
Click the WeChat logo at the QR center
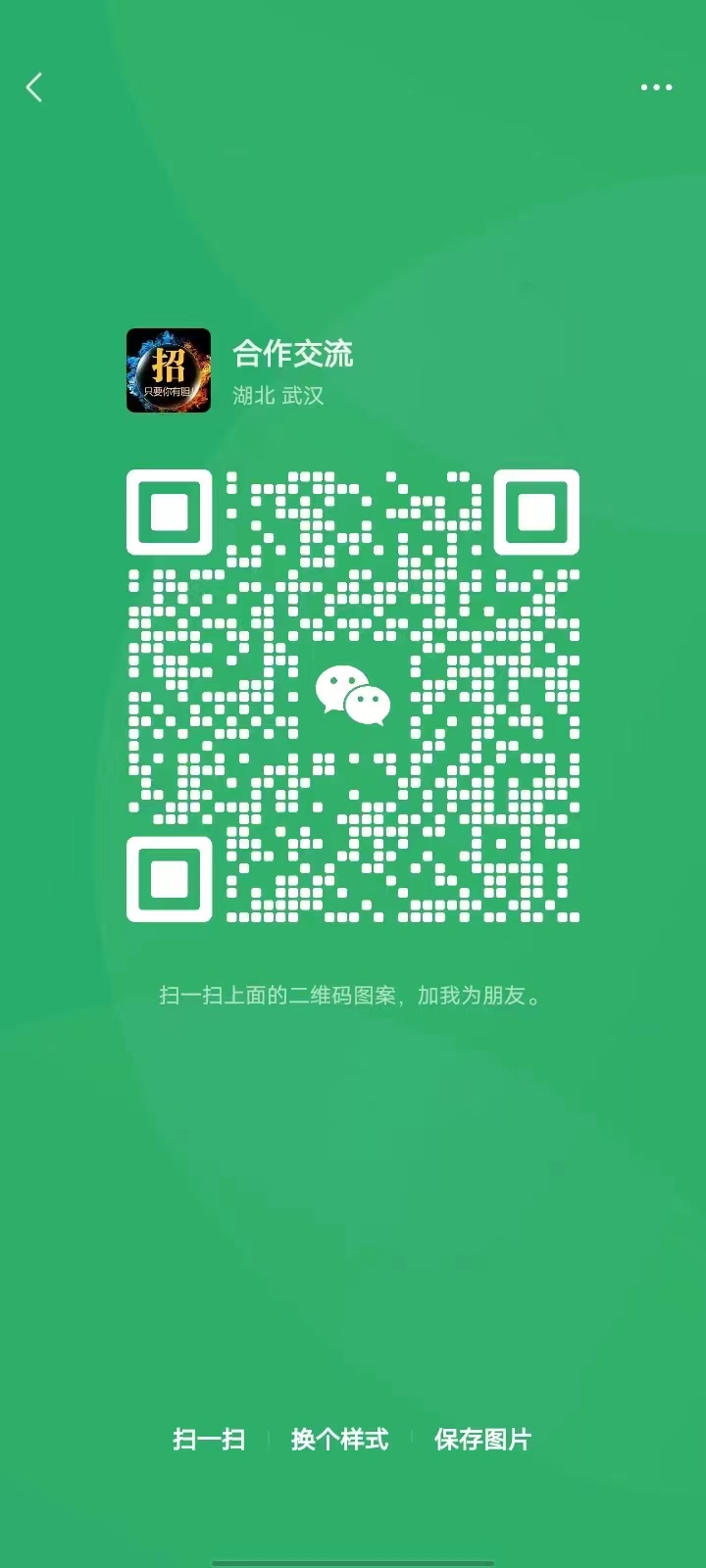353,696
